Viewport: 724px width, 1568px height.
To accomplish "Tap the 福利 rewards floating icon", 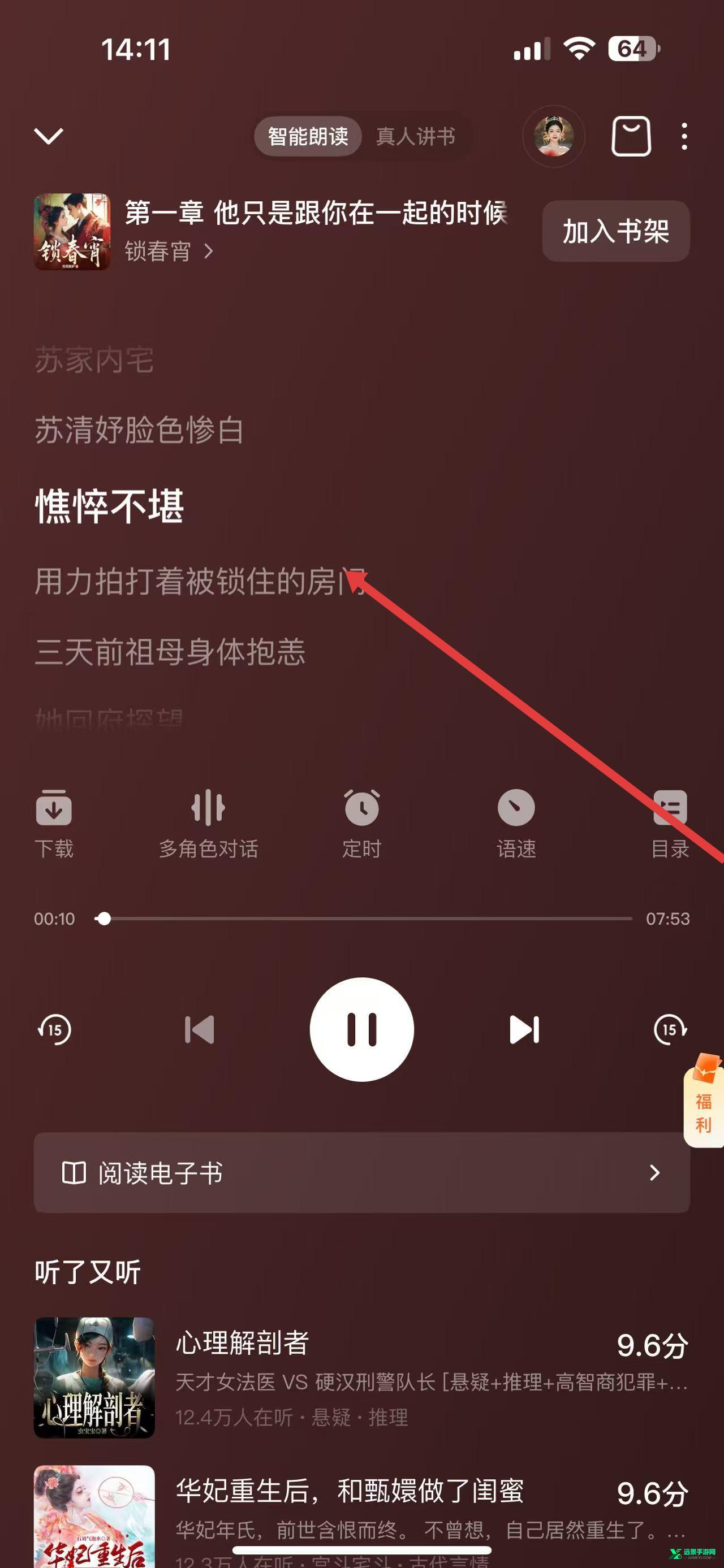I will coord(701,1109).
